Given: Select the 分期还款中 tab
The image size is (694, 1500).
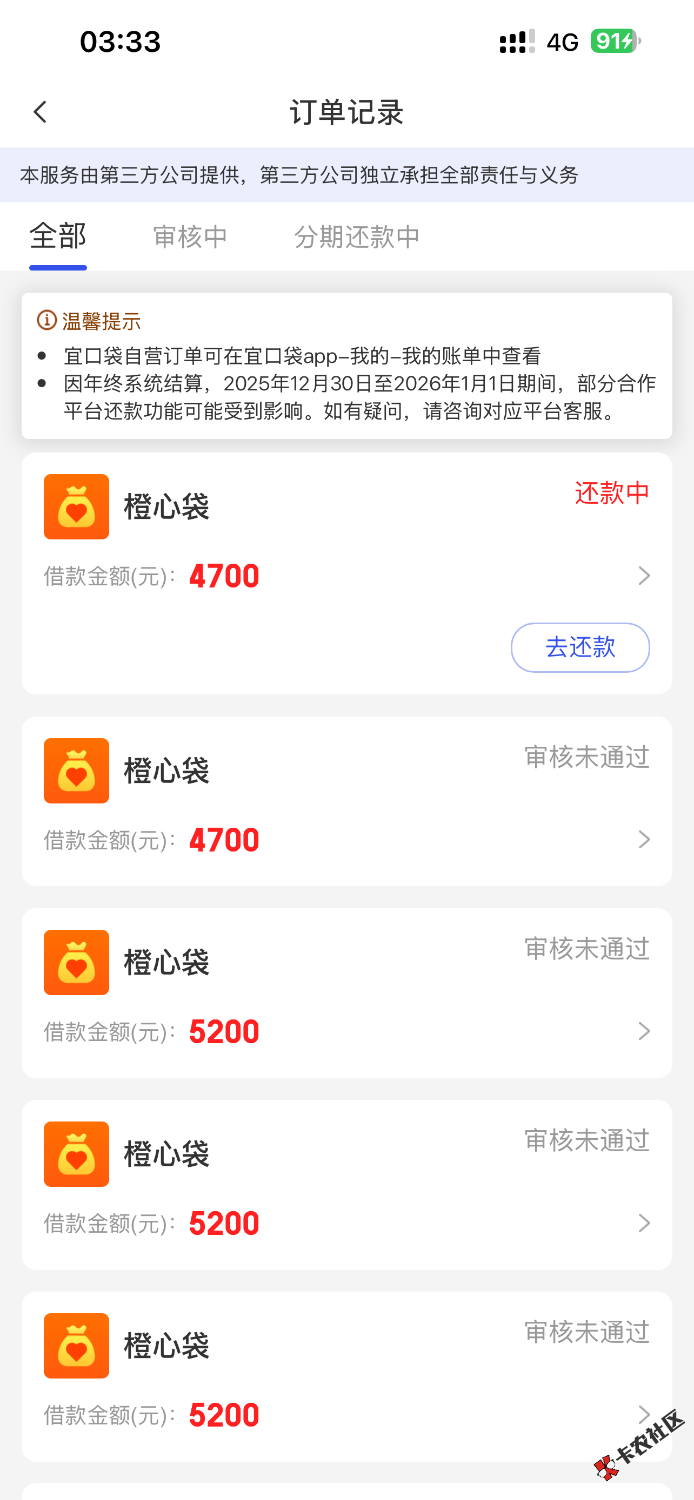Looking at the screenshot, I should click(x=357, y=236).
